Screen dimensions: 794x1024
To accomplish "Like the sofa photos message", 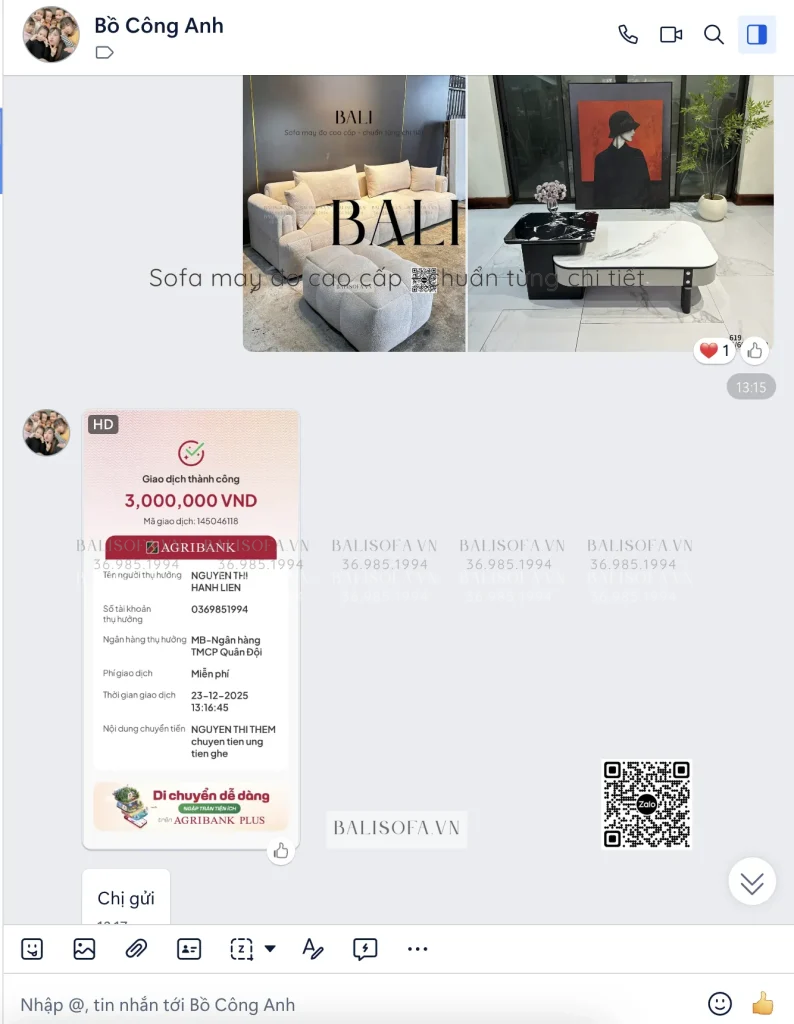I will pyautogui.click(x=755, y=351).
